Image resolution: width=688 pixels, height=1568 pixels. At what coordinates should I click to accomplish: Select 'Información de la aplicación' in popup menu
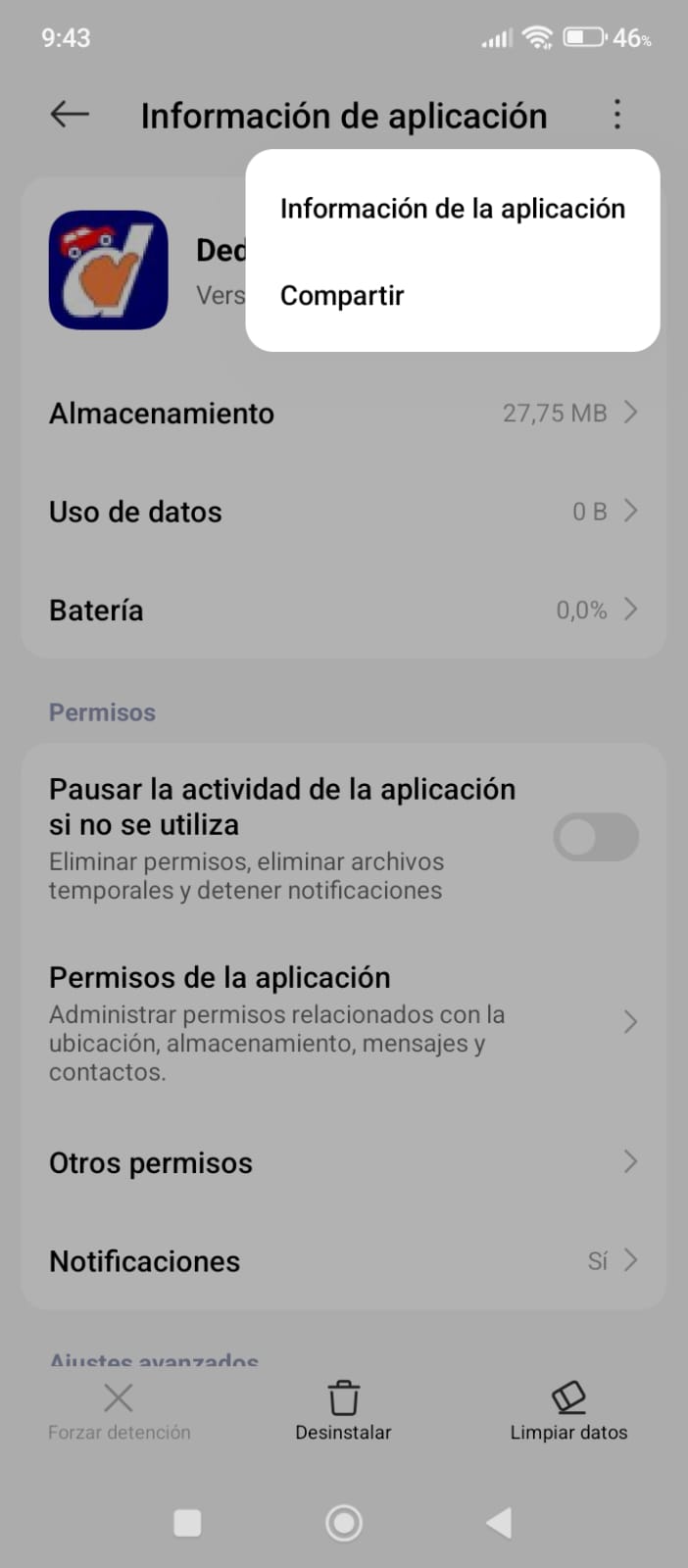coord(452,209)
